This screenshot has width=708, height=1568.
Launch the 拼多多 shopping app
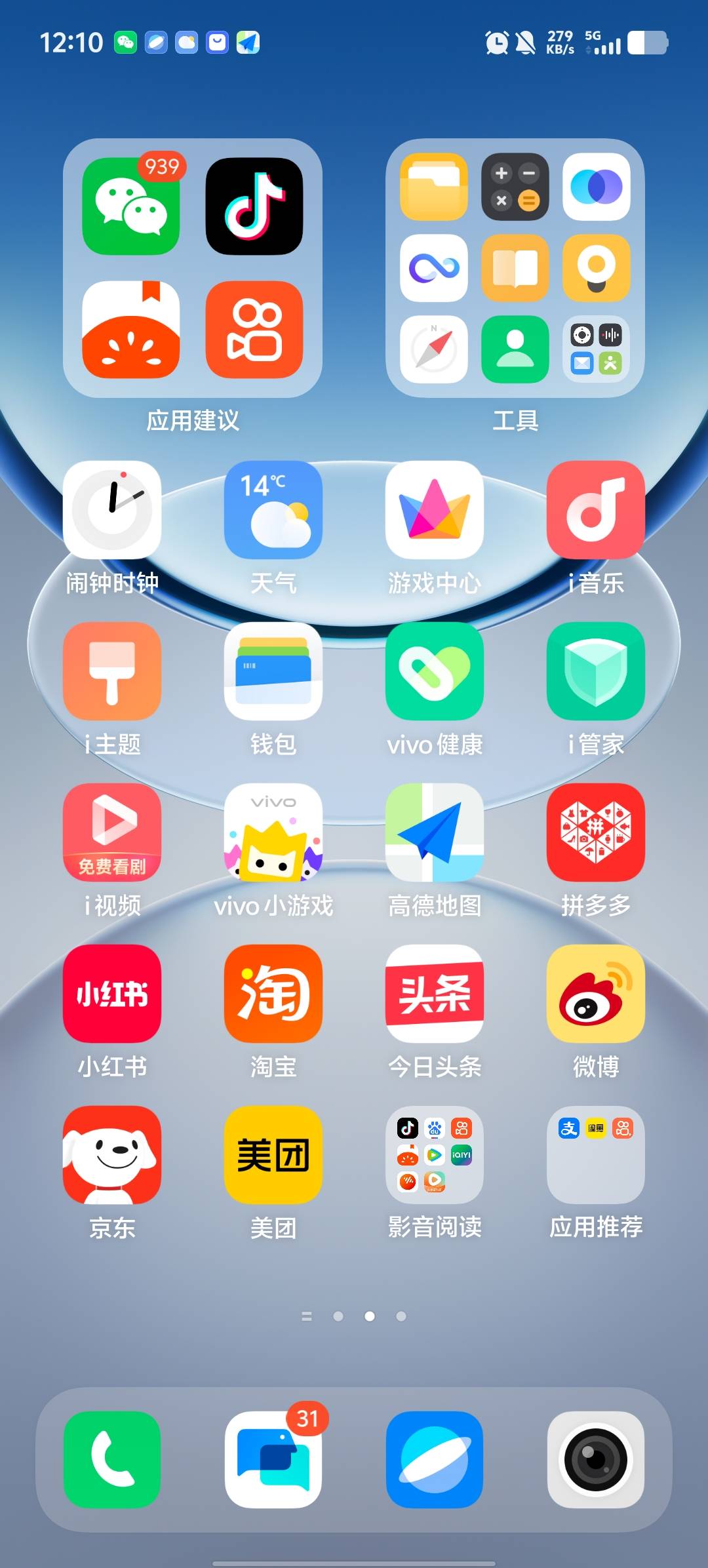[596, 833]
